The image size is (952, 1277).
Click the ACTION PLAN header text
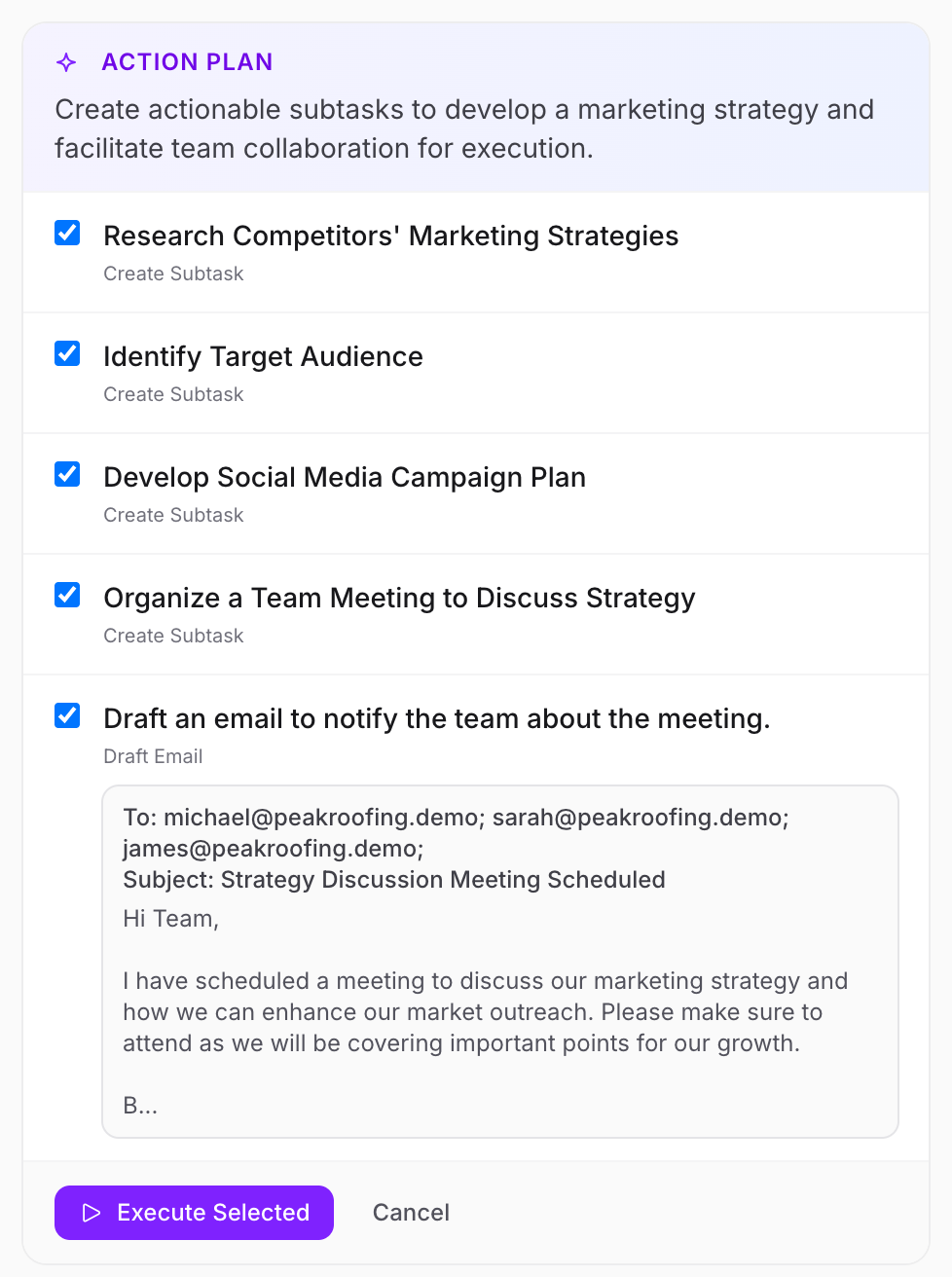click(x=187, y=62)
